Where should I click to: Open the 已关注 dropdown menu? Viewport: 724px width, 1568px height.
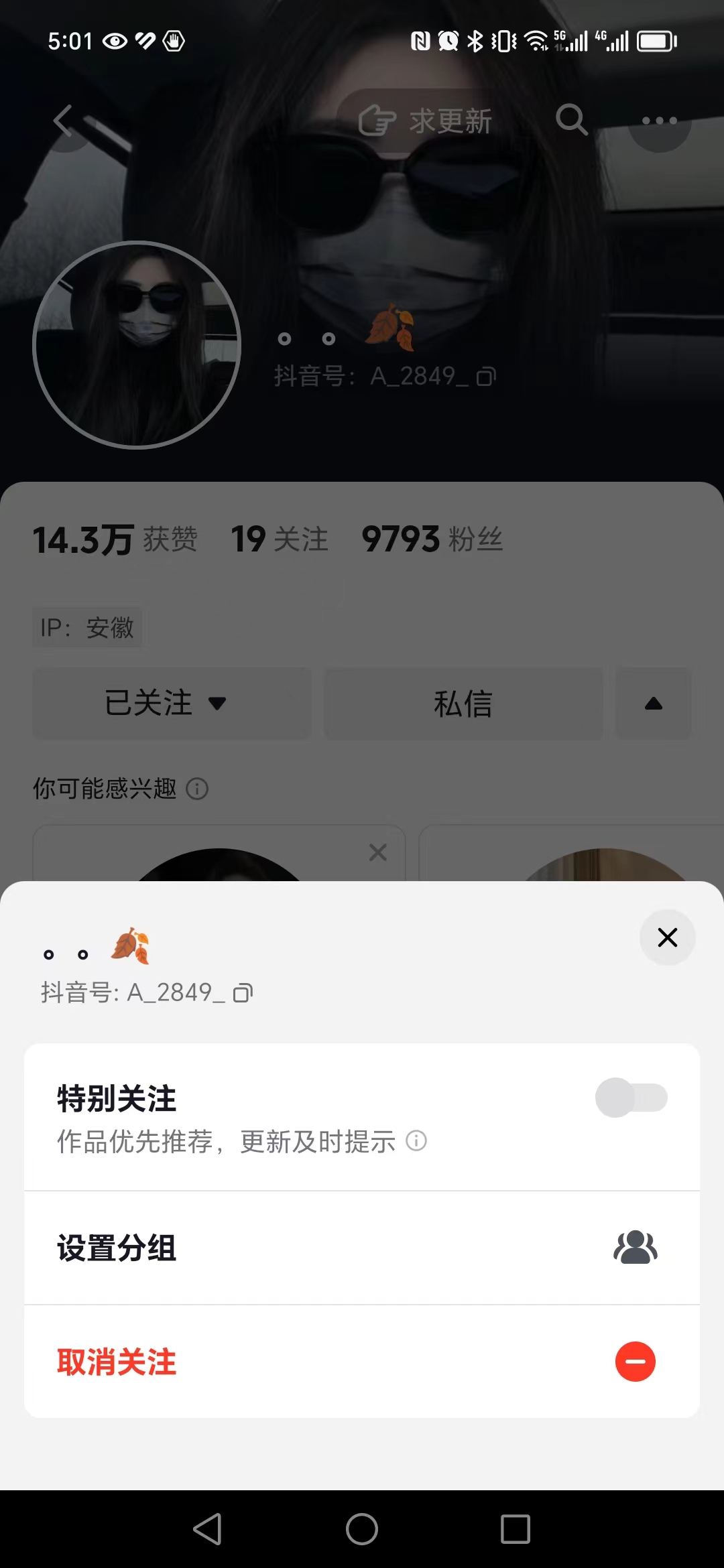(x=171, y=704)
